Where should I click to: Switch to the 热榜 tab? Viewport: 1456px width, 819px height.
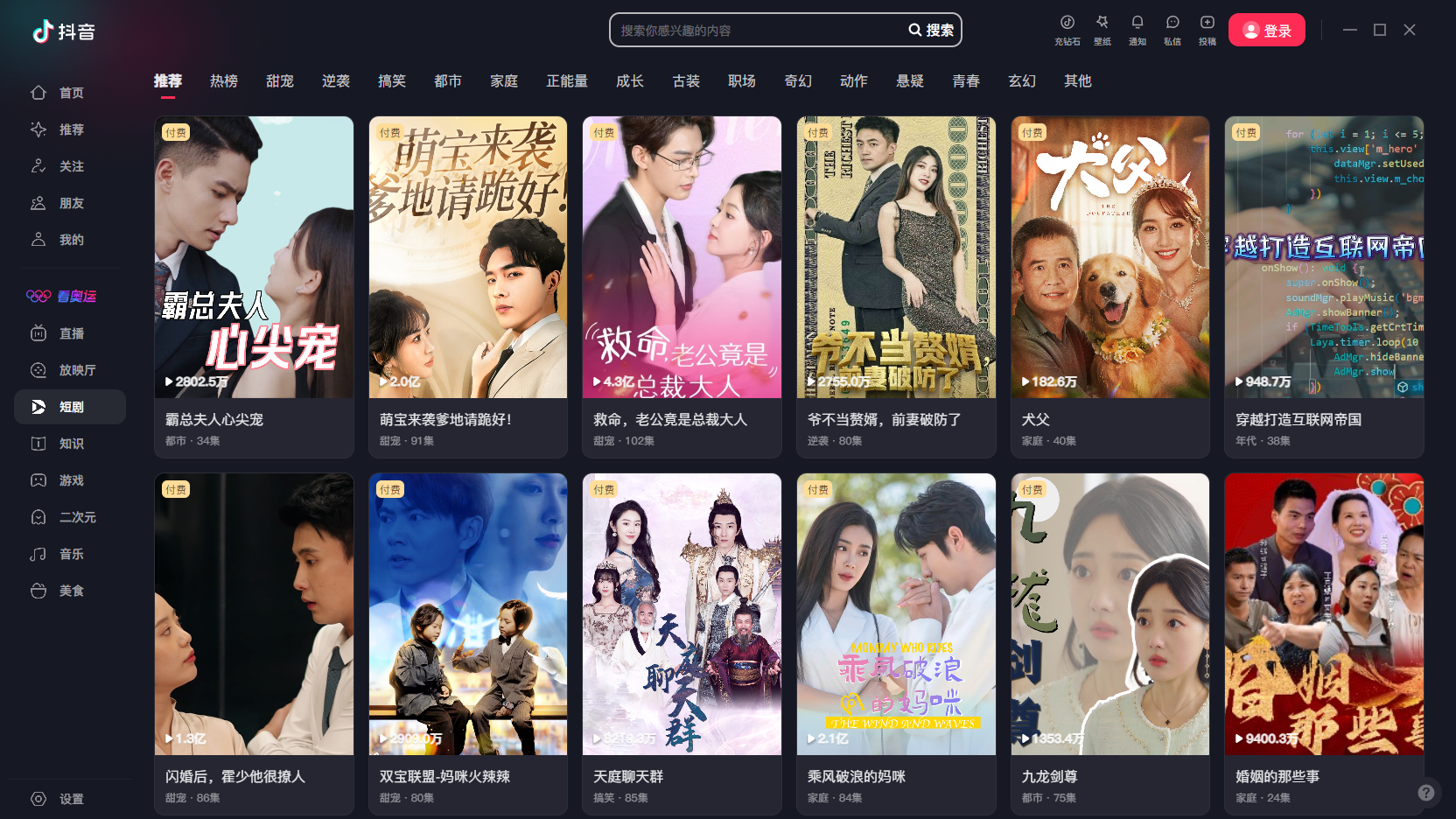[224, 81]
